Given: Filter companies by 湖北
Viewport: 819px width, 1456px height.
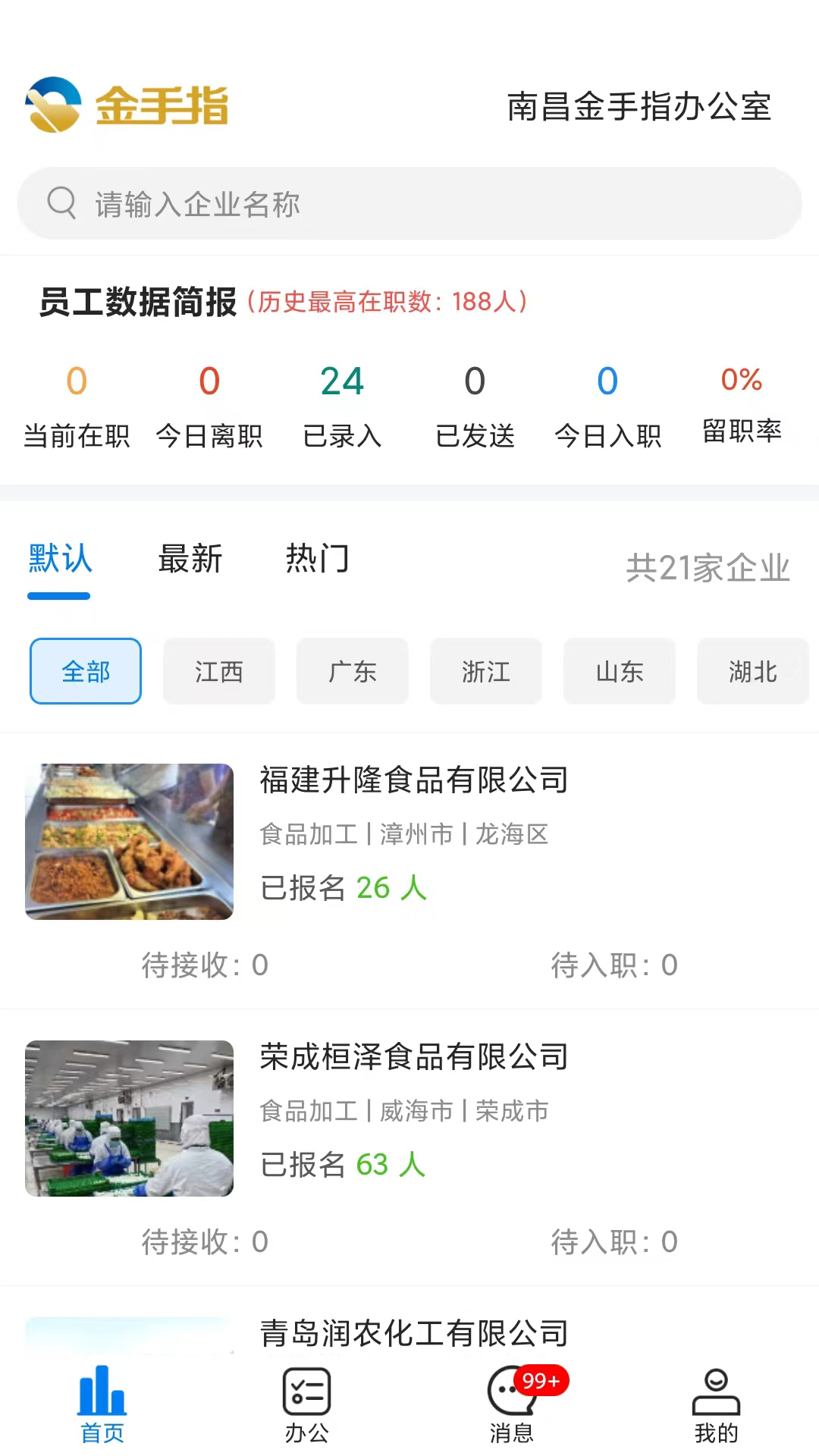Looking at the screenshot, I should 752,671.
